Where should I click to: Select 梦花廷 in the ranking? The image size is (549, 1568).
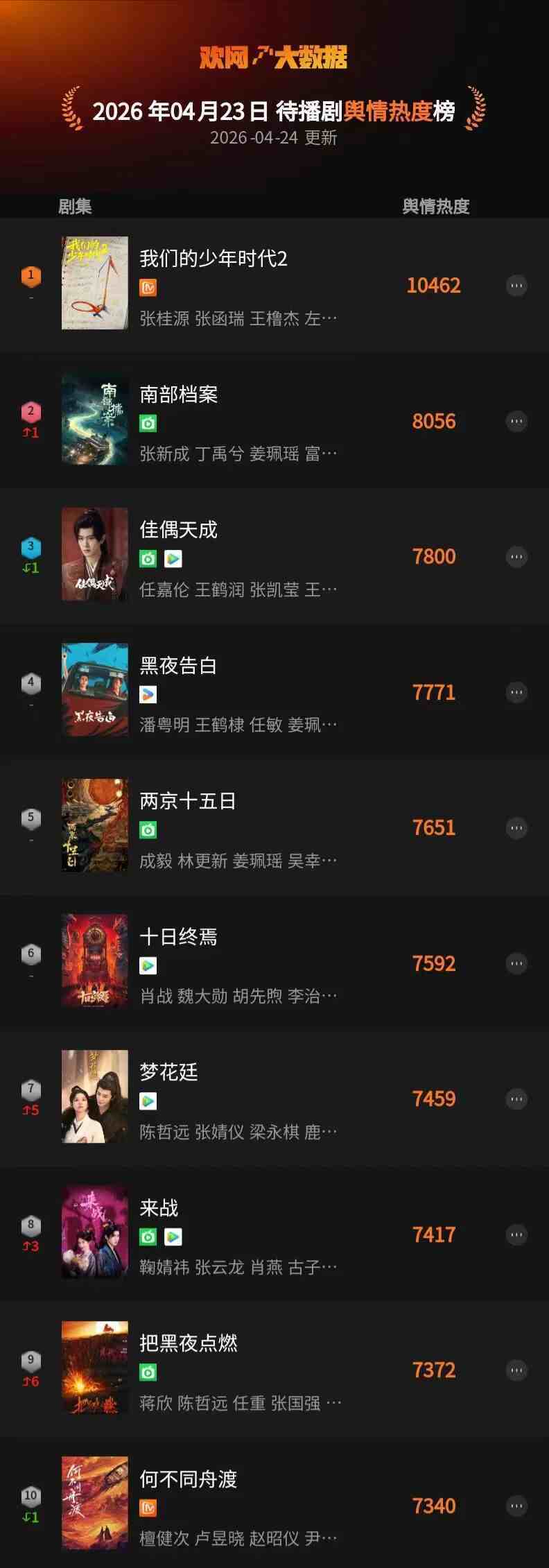click(169, 1073)
